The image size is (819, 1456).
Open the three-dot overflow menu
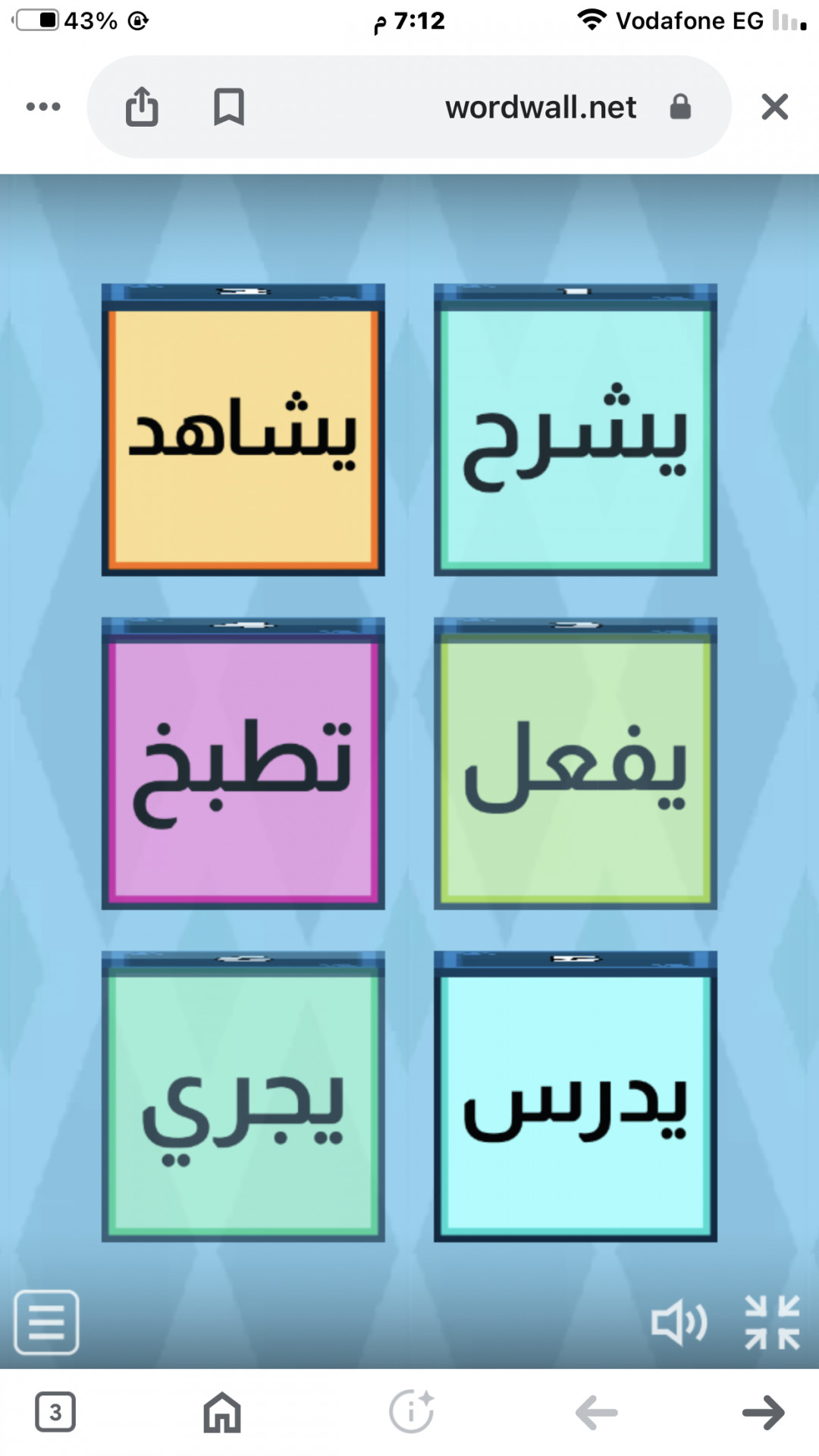[43, 107]
